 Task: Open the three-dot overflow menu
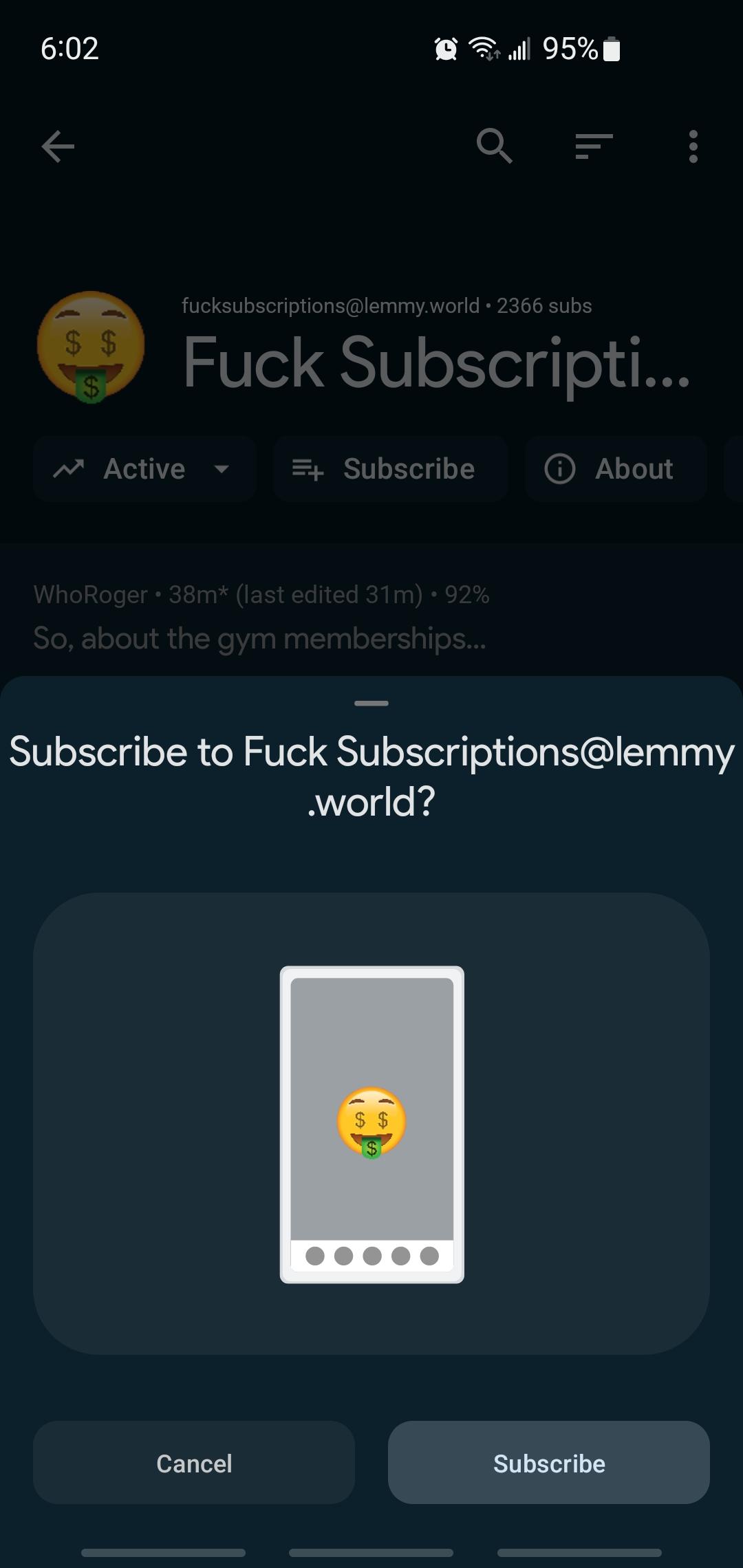[693, 146]
